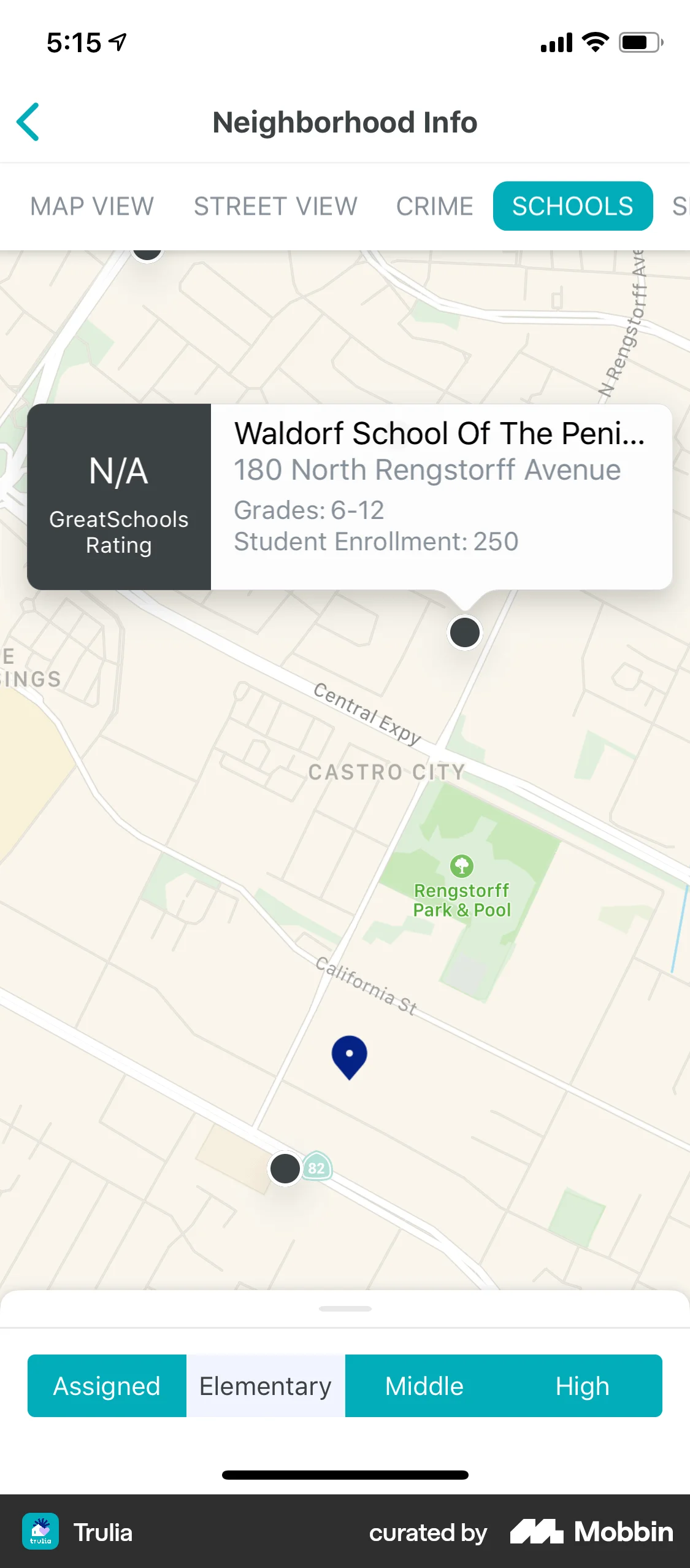Open the Trulia app logo
690x1568 pixels.
tap(40, 1532)
